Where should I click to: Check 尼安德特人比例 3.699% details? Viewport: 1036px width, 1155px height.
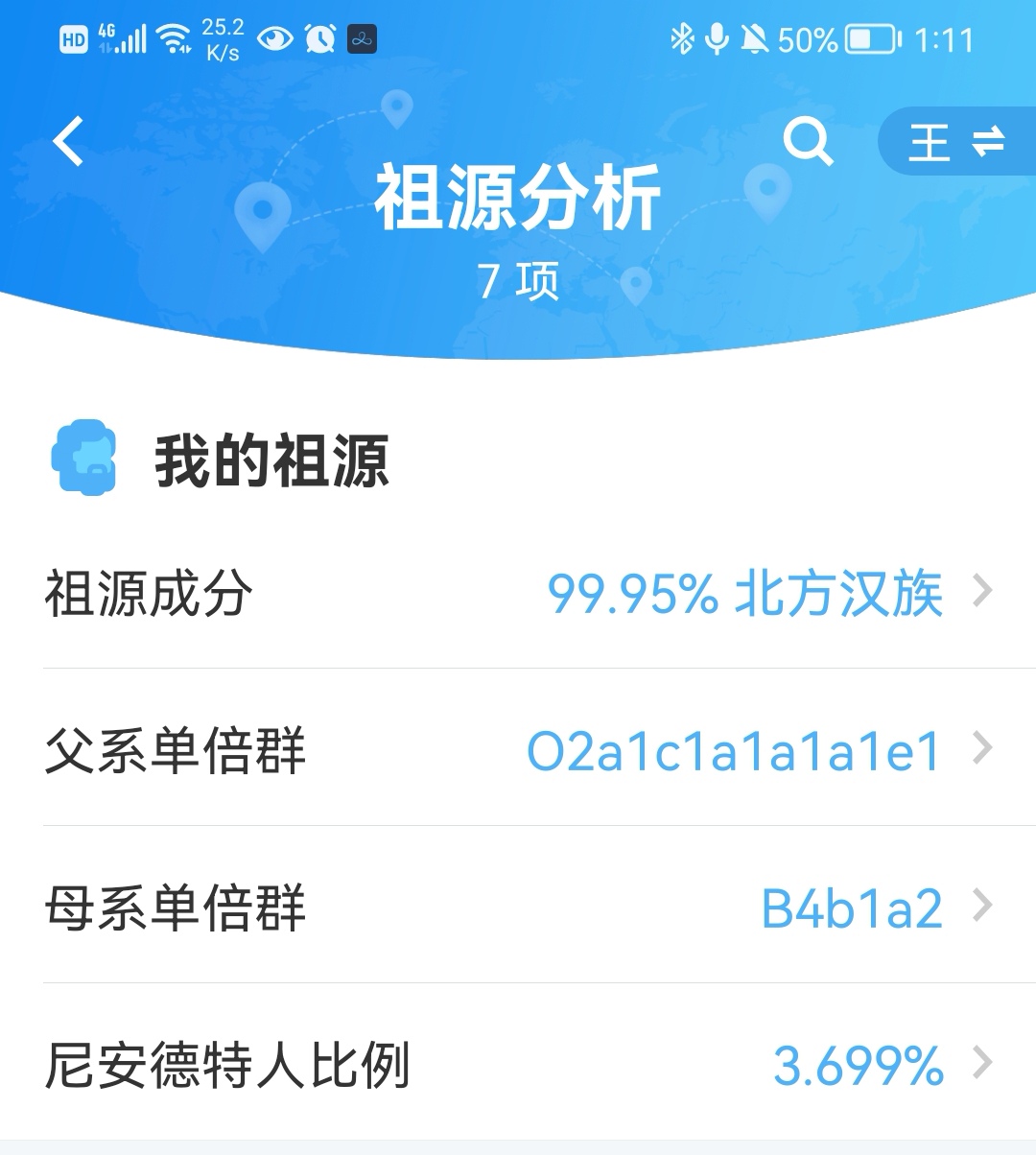pos(518,1064)
